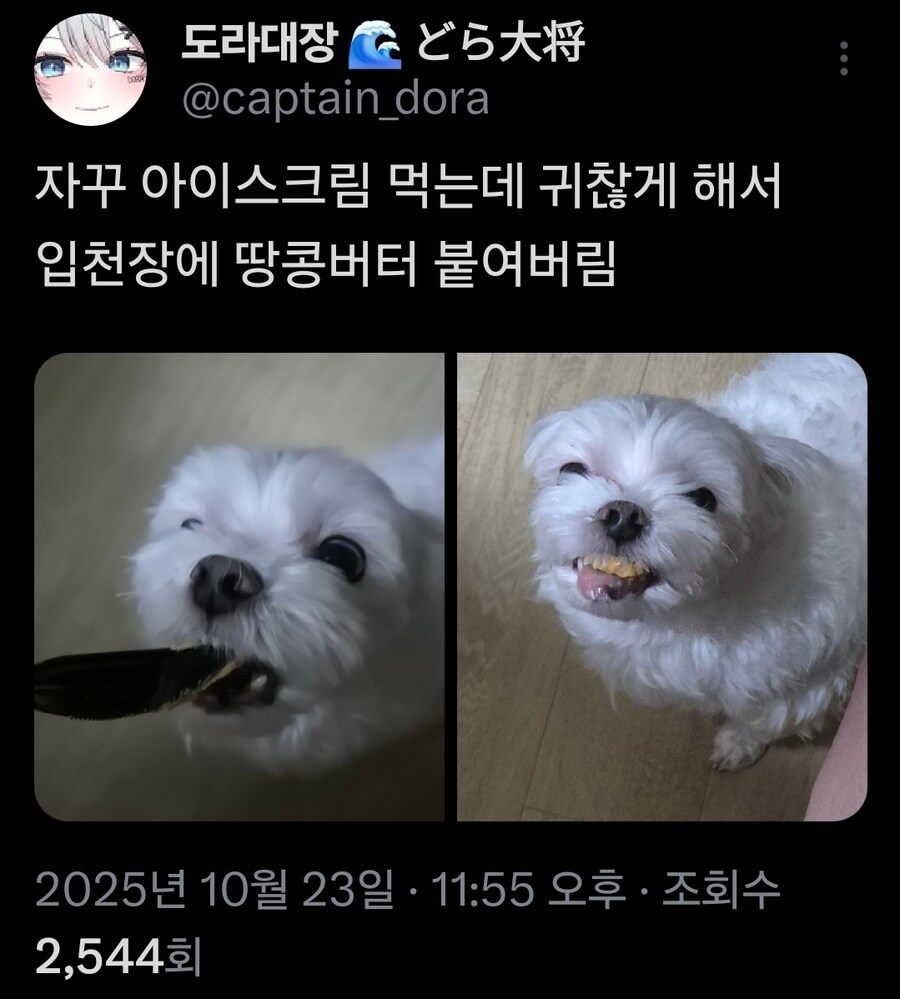View the photo of dog baring teeth
This screenshot has height=999, width=900.
pyautogui.click(x=662, y=587)
